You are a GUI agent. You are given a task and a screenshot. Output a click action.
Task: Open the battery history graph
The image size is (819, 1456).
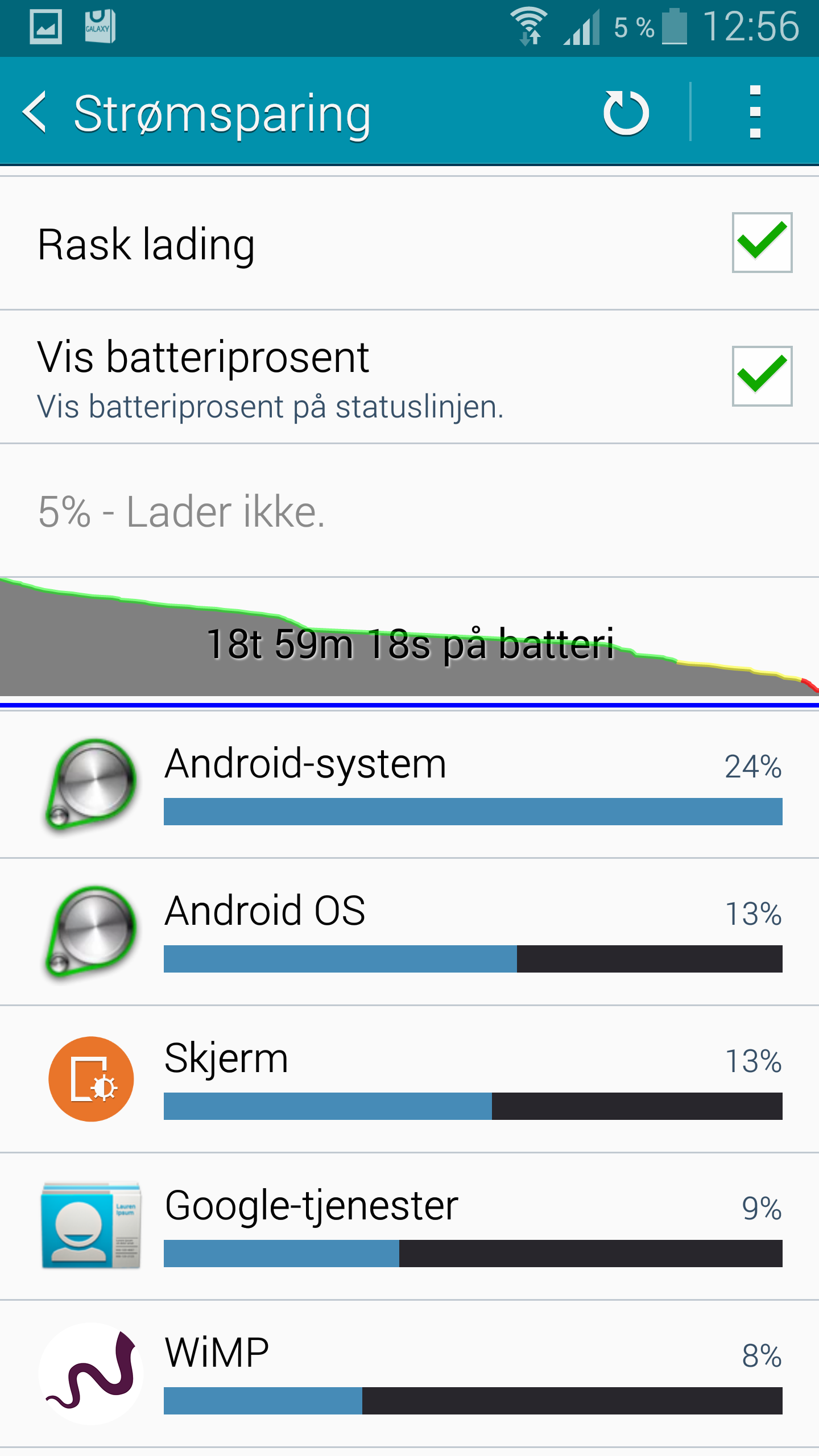point(409,636)
